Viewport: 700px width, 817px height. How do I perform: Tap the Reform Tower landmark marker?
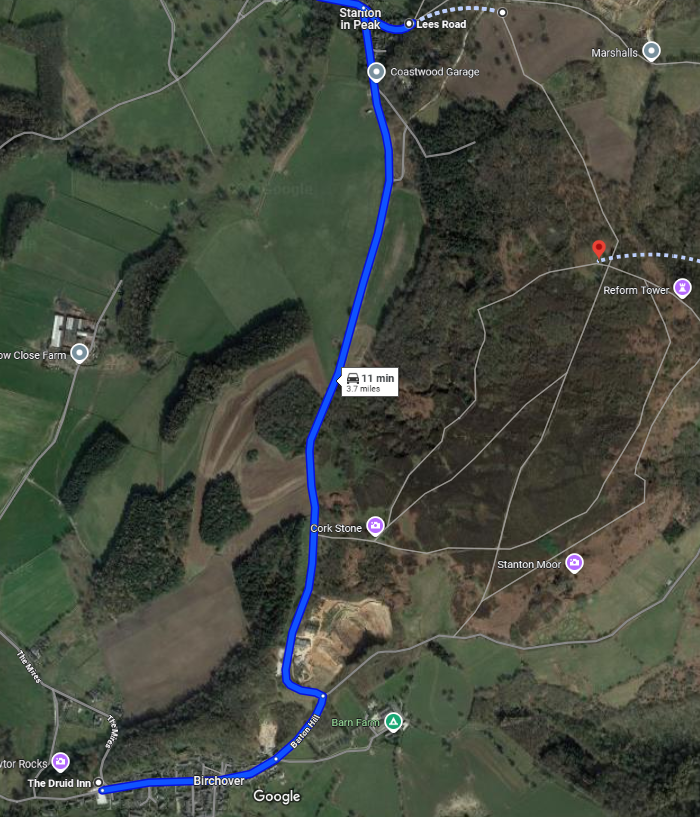[x=683, y=288]
